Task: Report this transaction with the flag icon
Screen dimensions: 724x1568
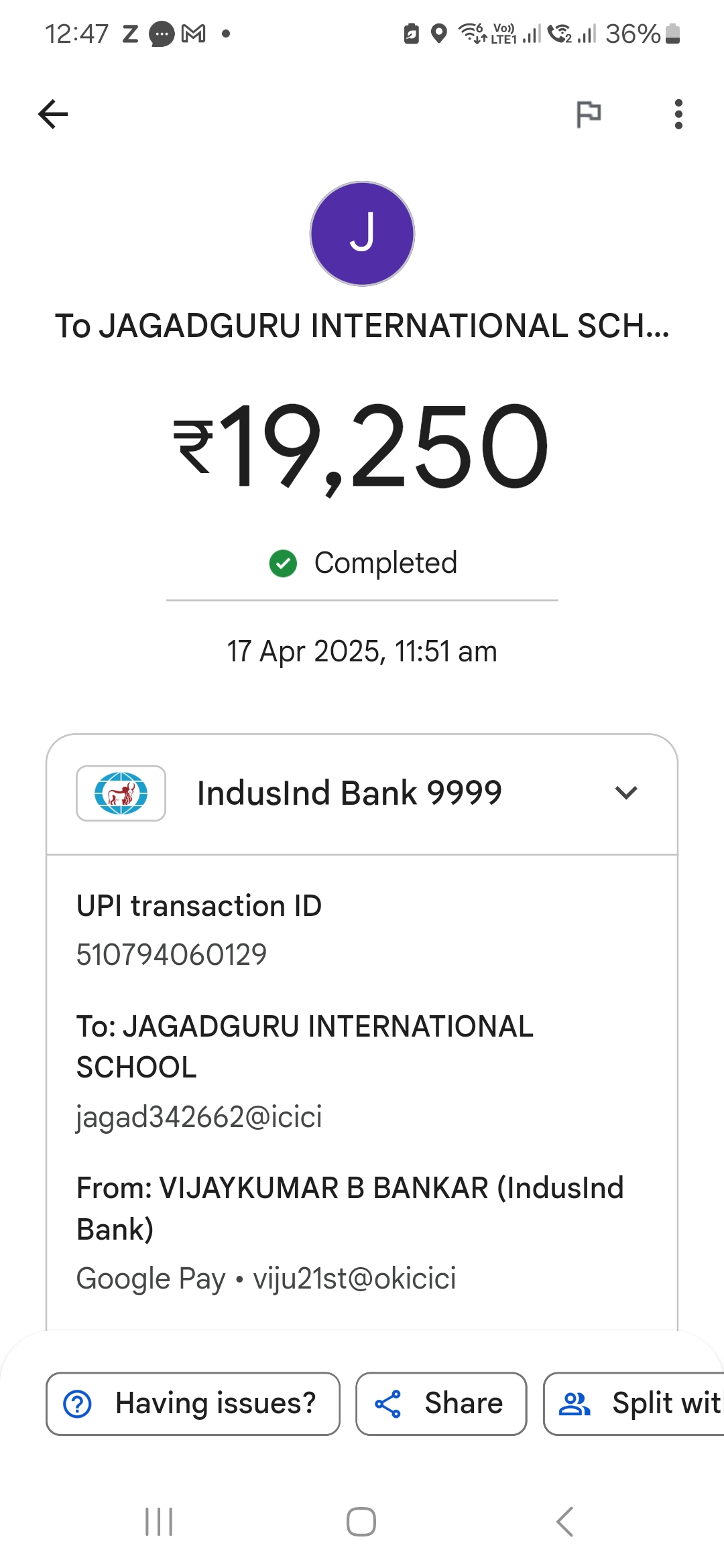Action: tap(589, 114)
